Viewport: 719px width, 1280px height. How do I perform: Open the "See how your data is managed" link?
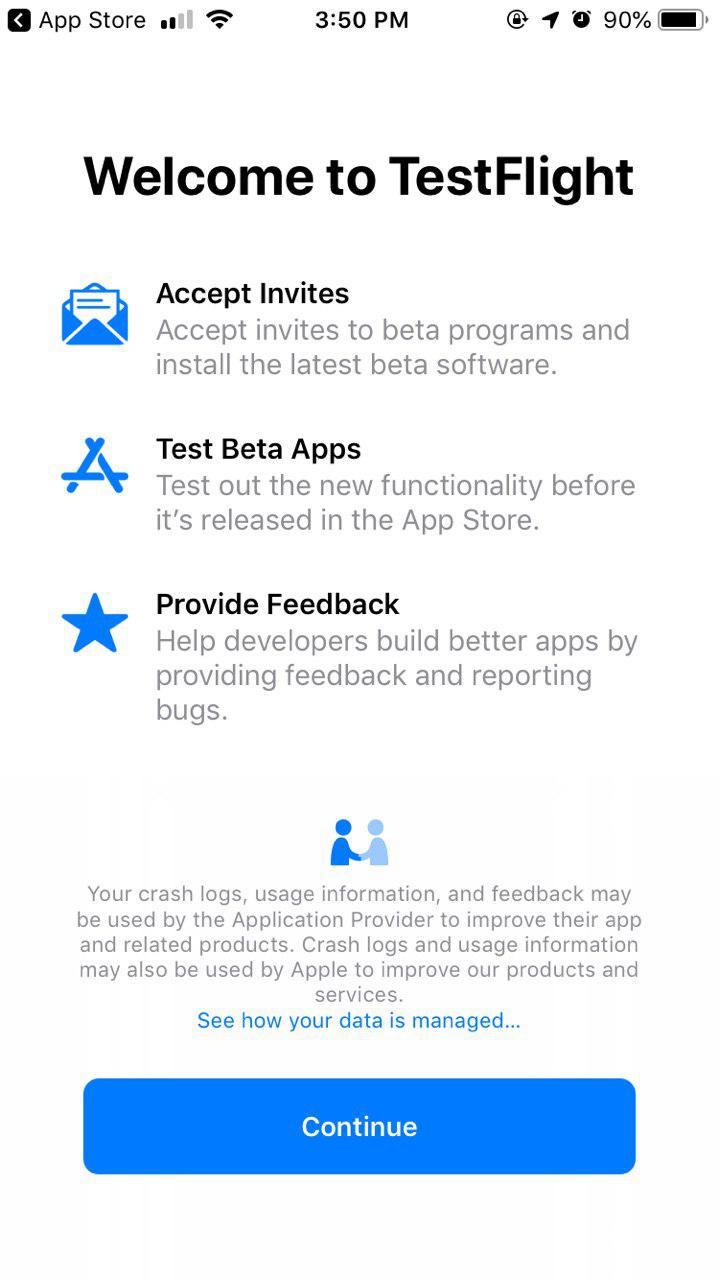click(x=359, y=1020)
